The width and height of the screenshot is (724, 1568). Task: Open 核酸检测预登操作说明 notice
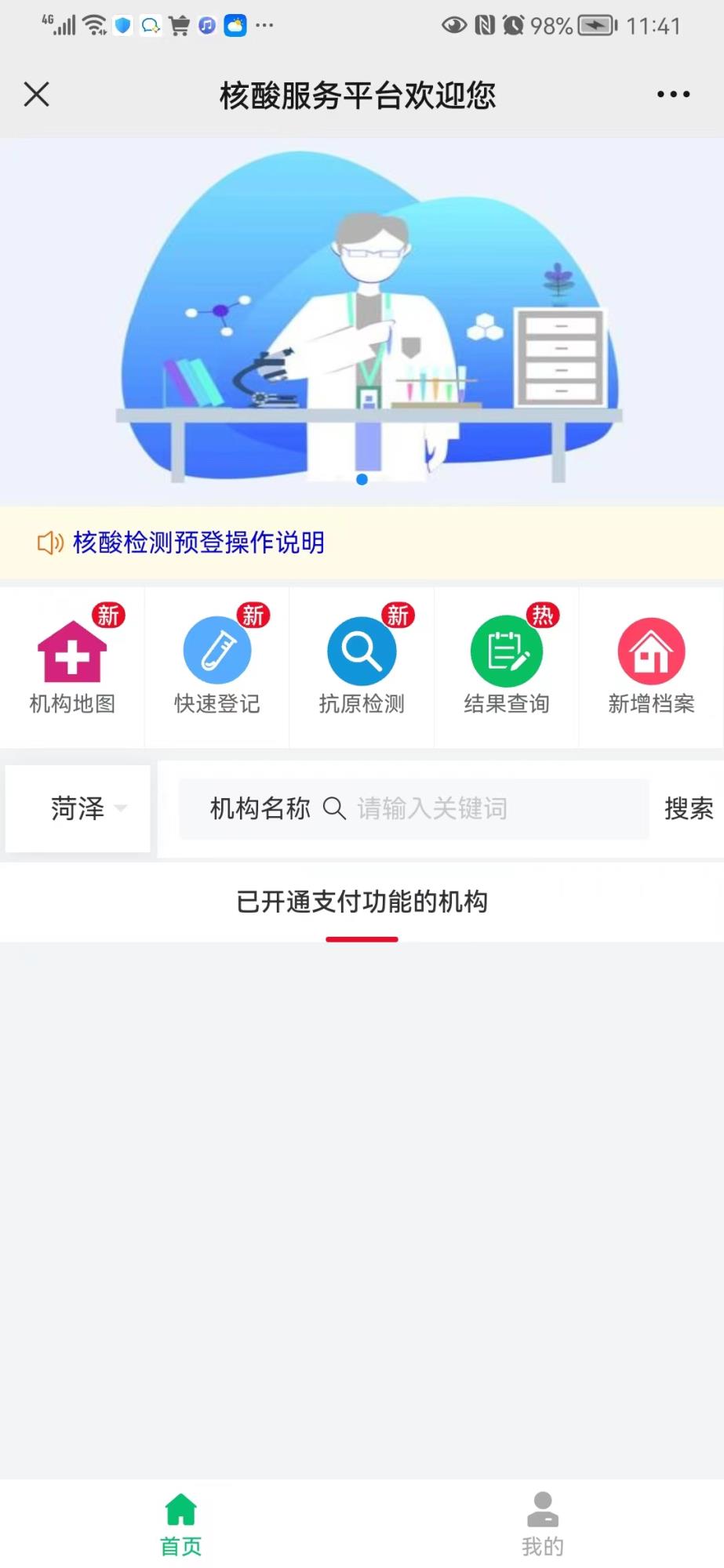(x=198, y=543)
